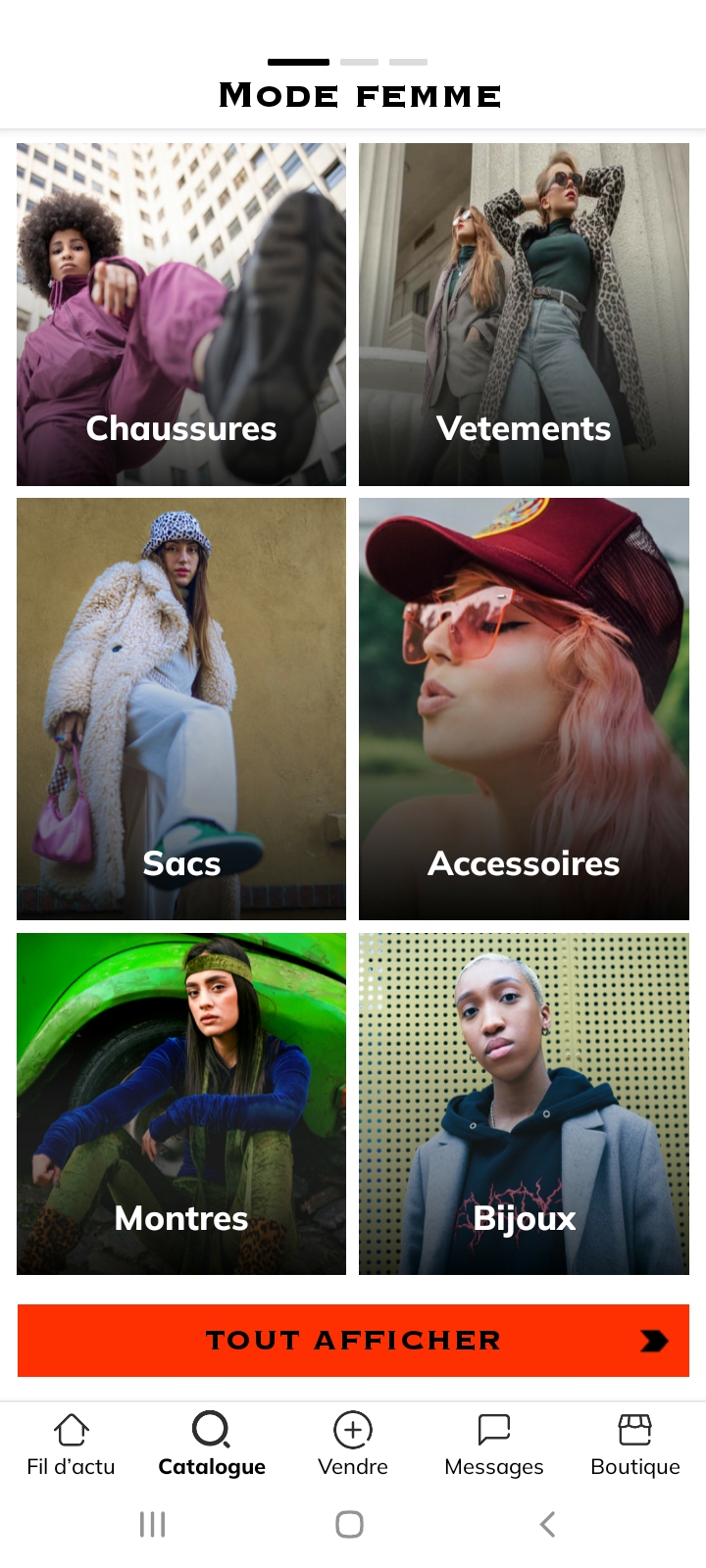Go back with the system back button

tap(547, 1524)
